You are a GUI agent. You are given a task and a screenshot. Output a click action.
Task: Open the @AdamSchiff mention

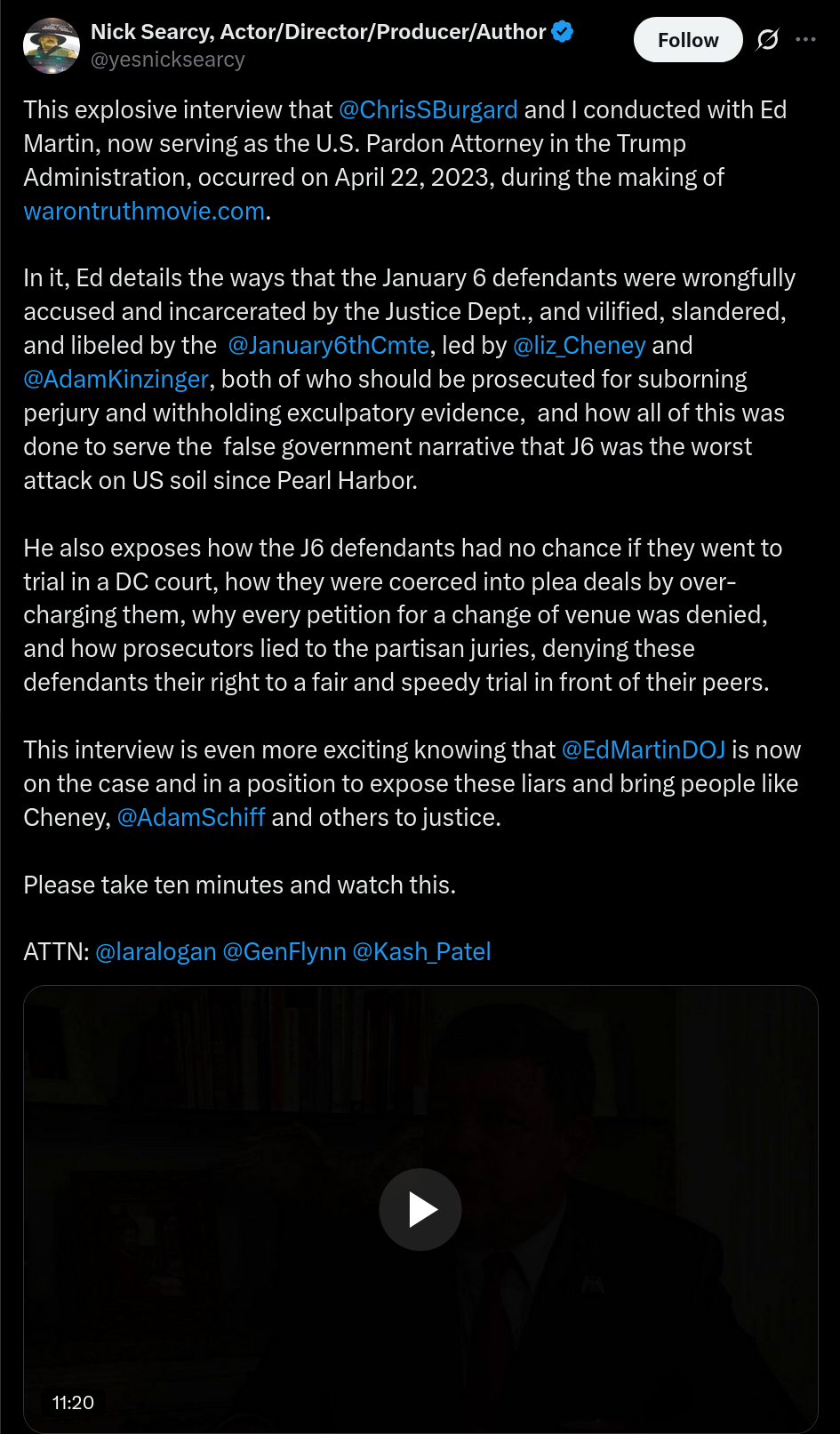click(x=191, y=818)
